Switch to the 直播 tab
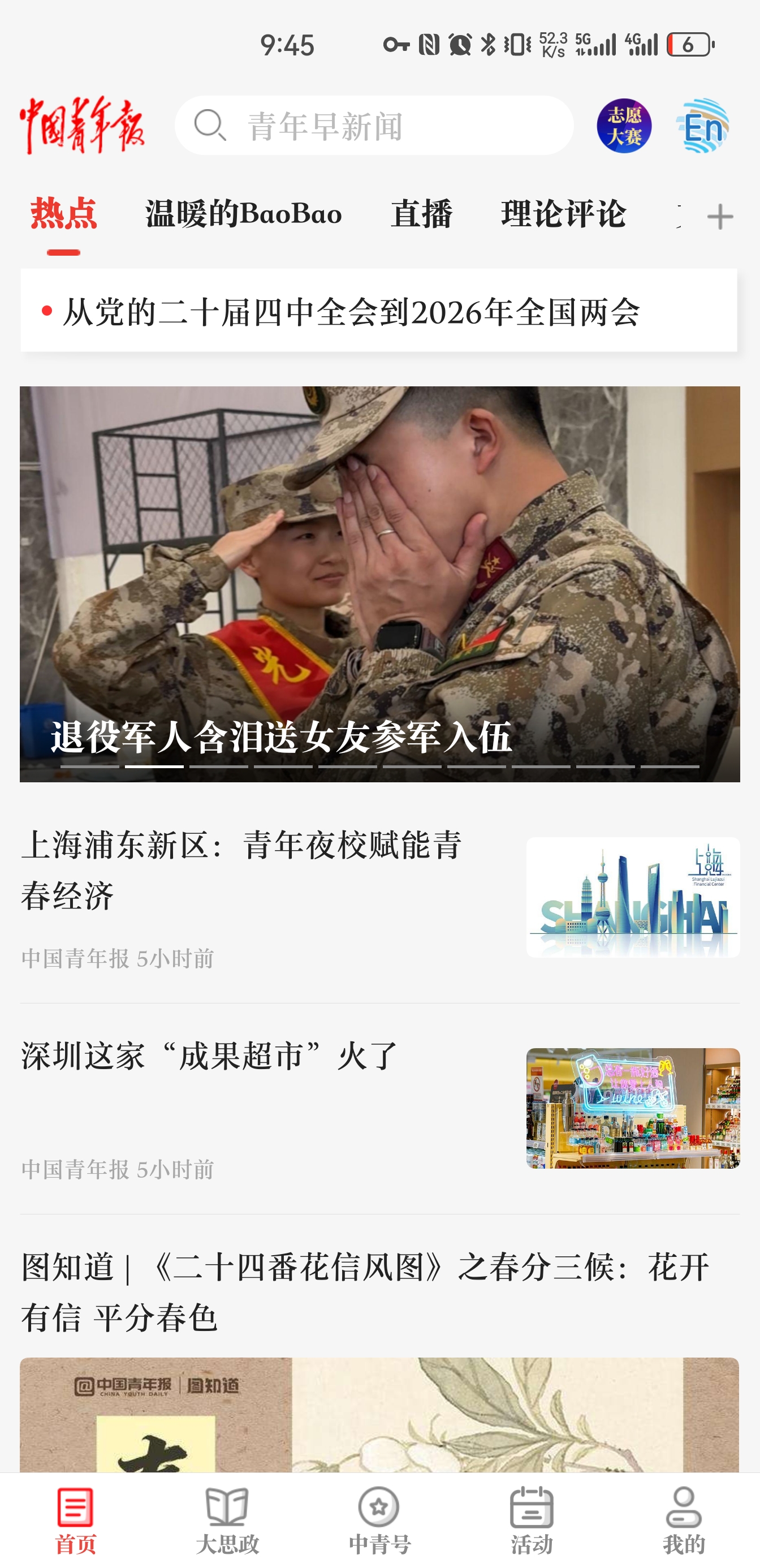 (x=421, y=214)
